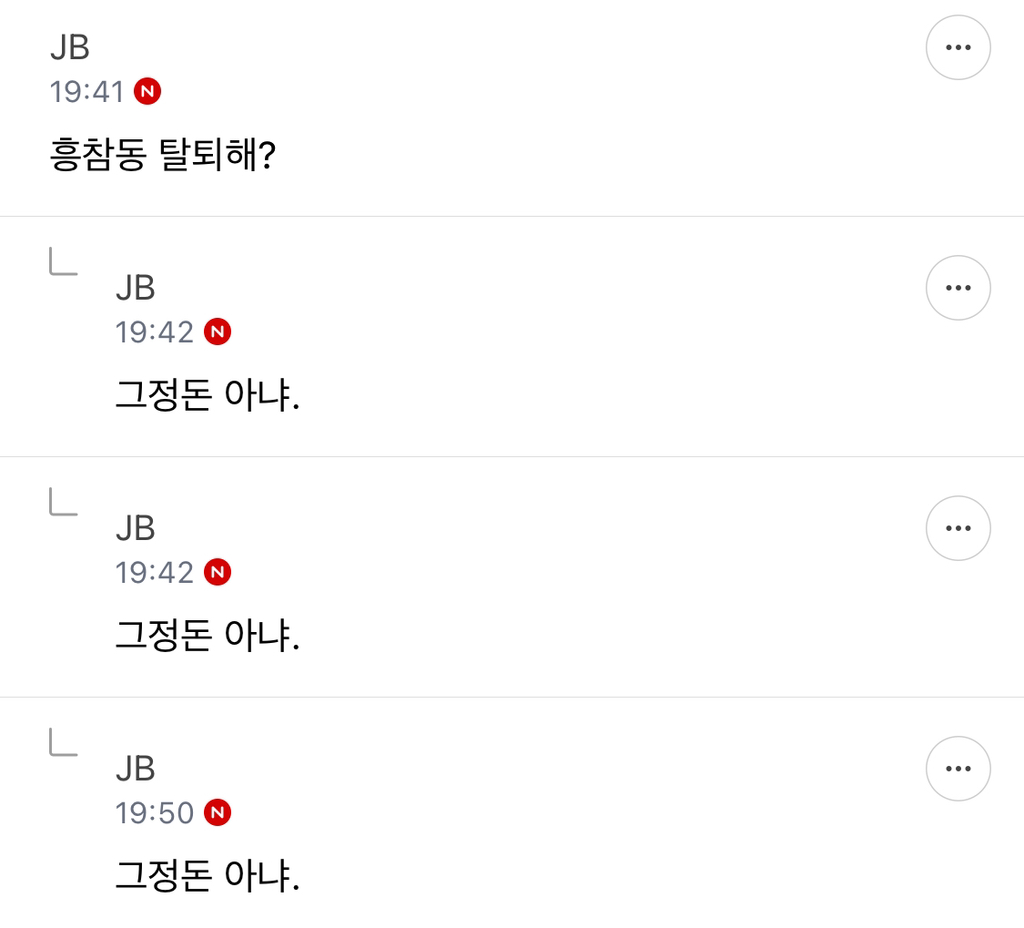Open JB's profile on the 19:41 comment

pyautogui.click(x=70, y=47)
